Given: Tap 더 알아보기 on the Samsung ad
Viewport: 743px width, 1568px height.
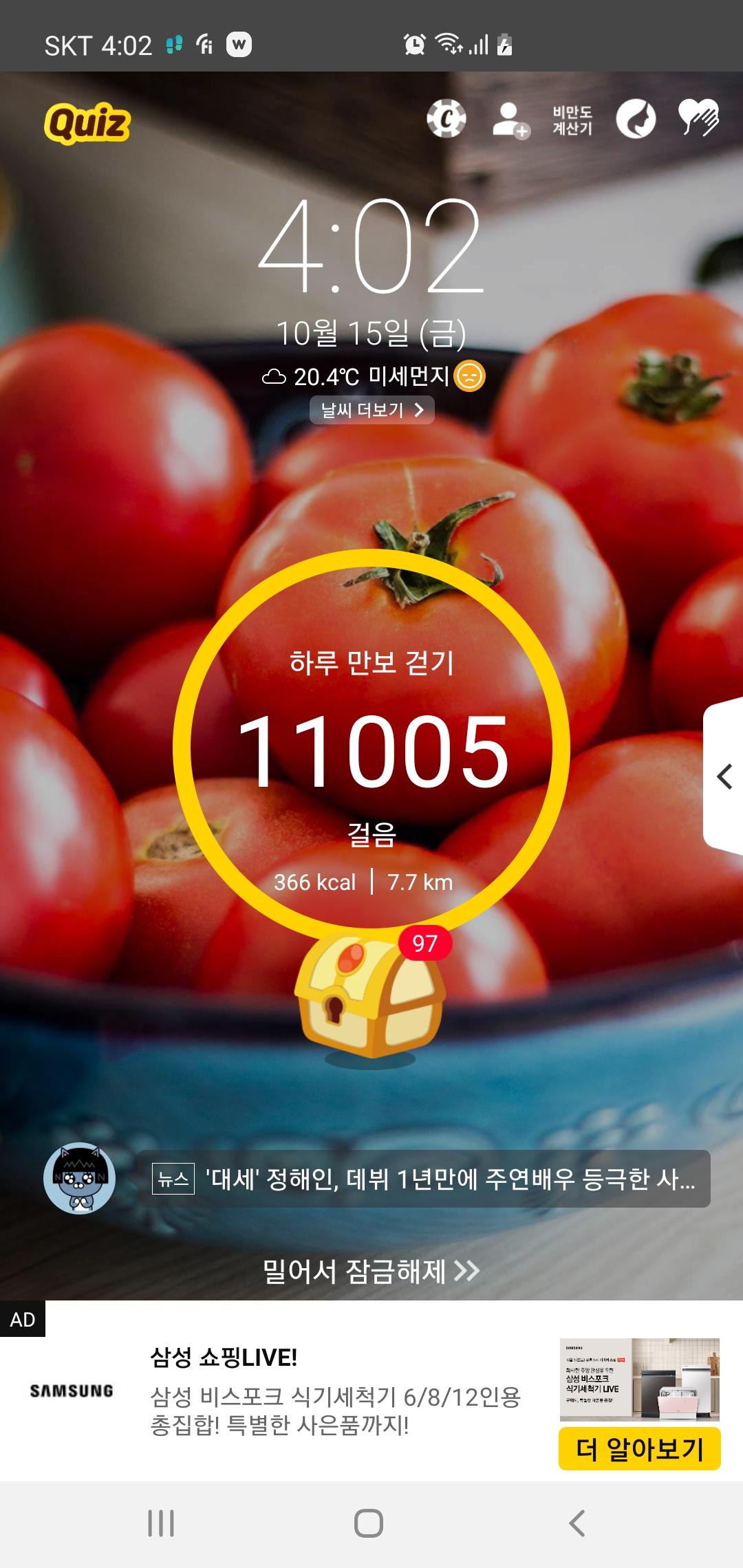Looking at the screenshot, I should [x=639, y=1449].
